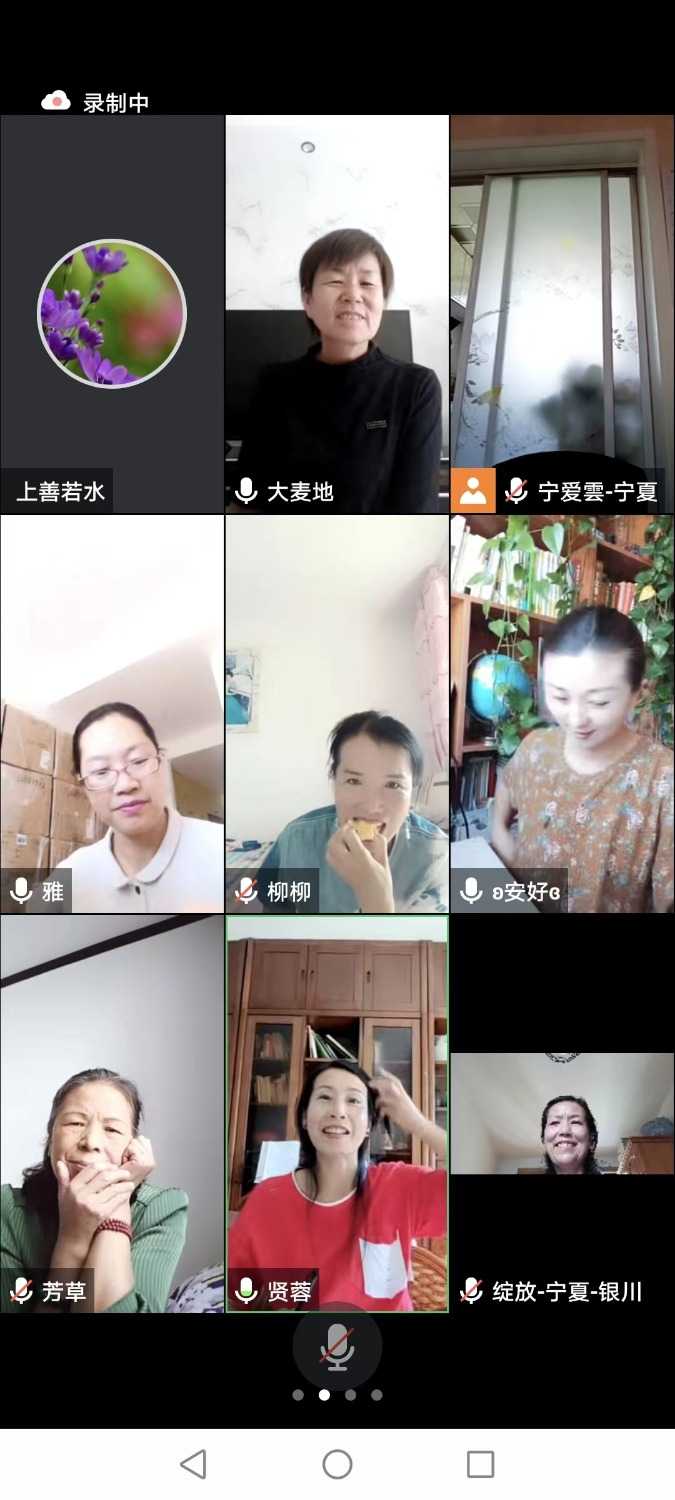Select the video tile of 雅
The height and width of the screenshot is (1500, 675).
pos(112,714)
